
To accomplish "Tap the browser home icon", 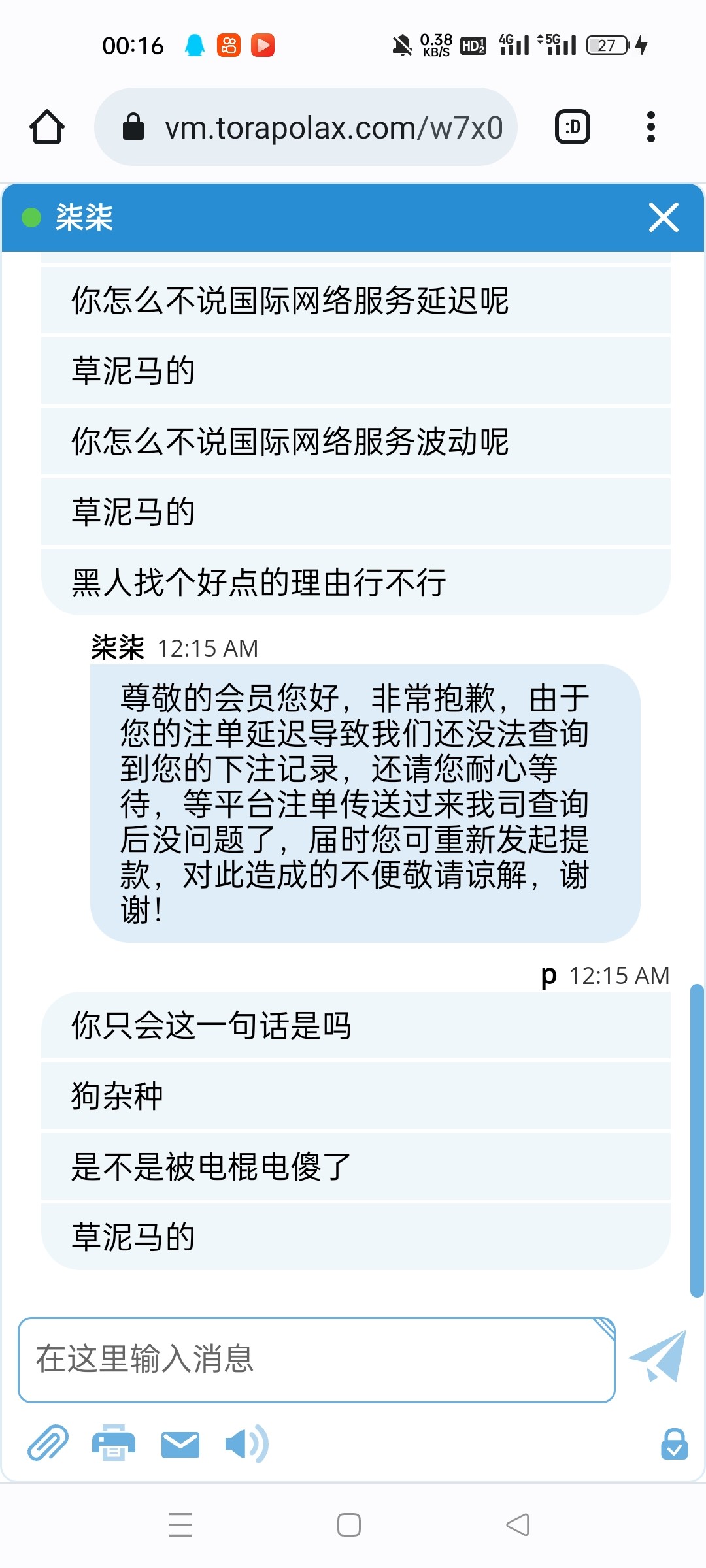I will tap(46, 127).
